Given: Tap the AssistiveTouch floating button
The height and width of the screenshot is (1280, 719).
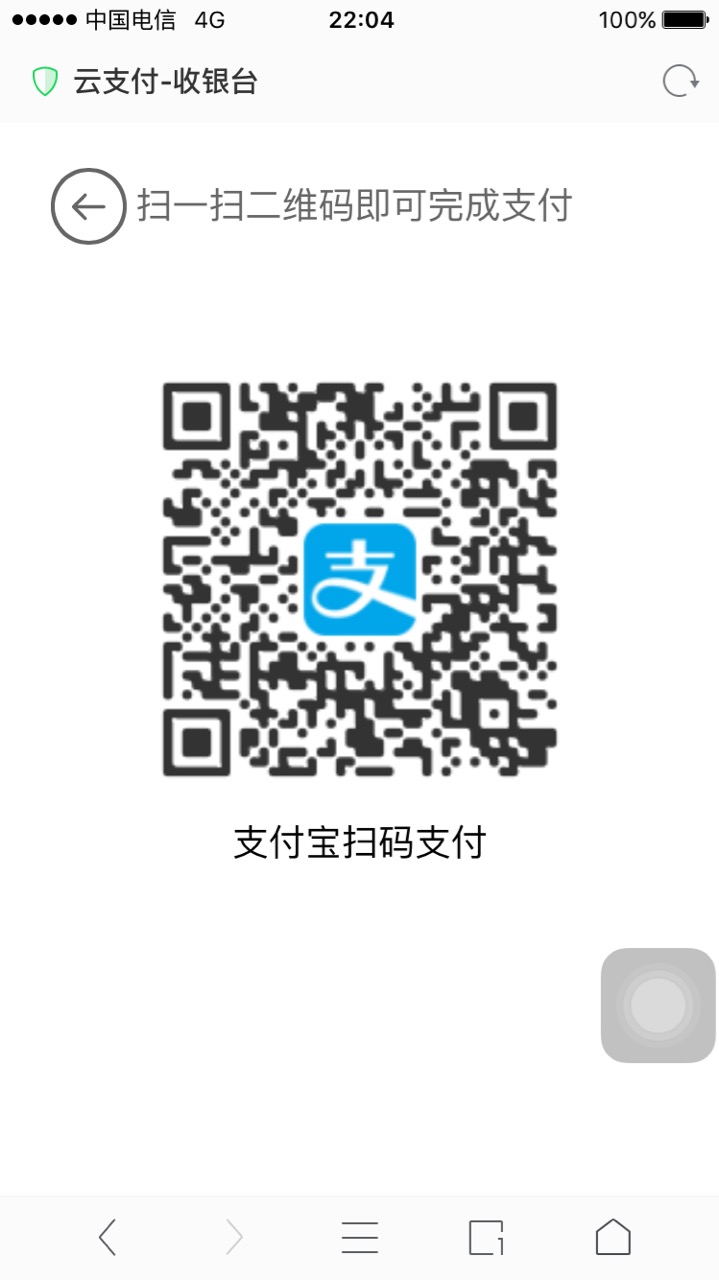Looking at the screenshot, I should 658,1005.
